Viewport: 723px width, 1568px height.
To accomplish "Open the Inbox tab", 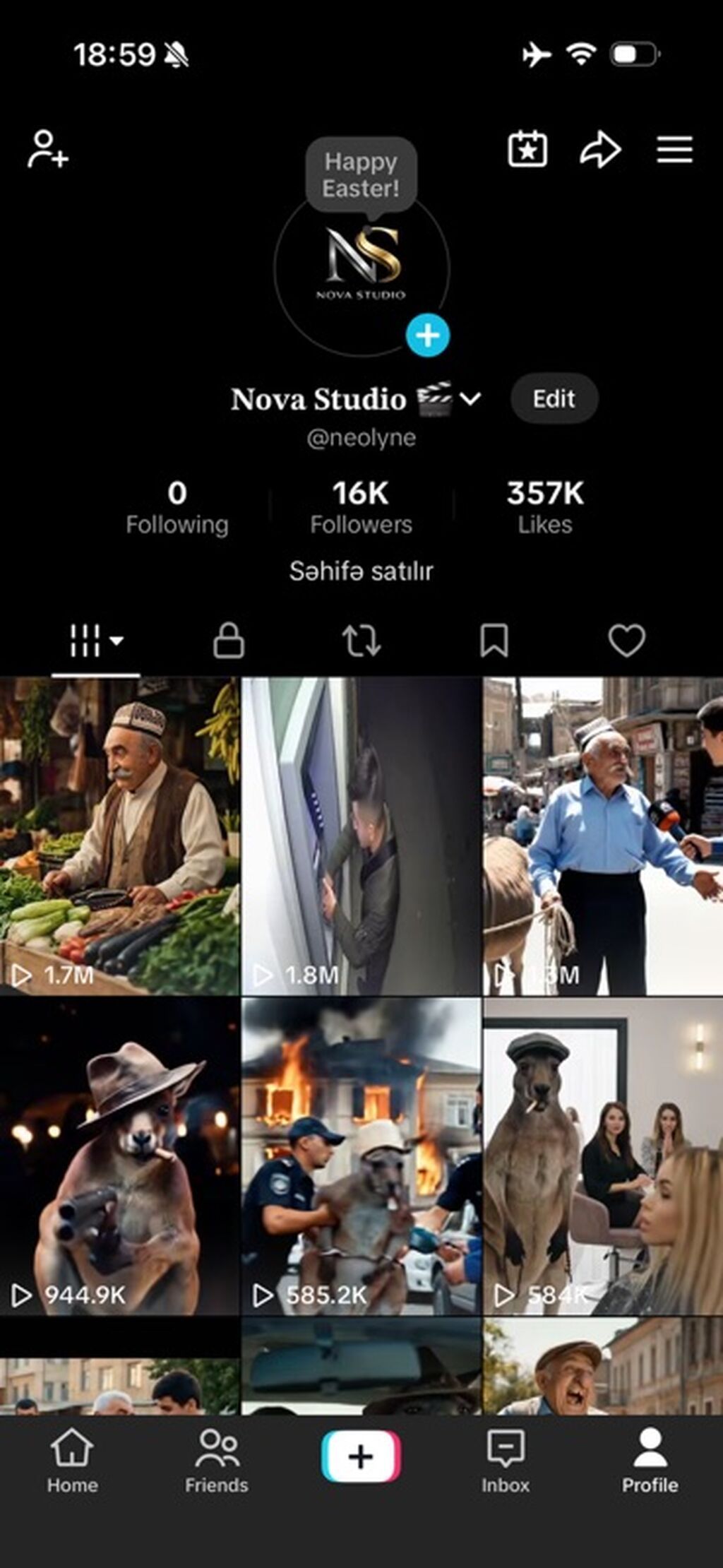I will (x=506, y=1461).
